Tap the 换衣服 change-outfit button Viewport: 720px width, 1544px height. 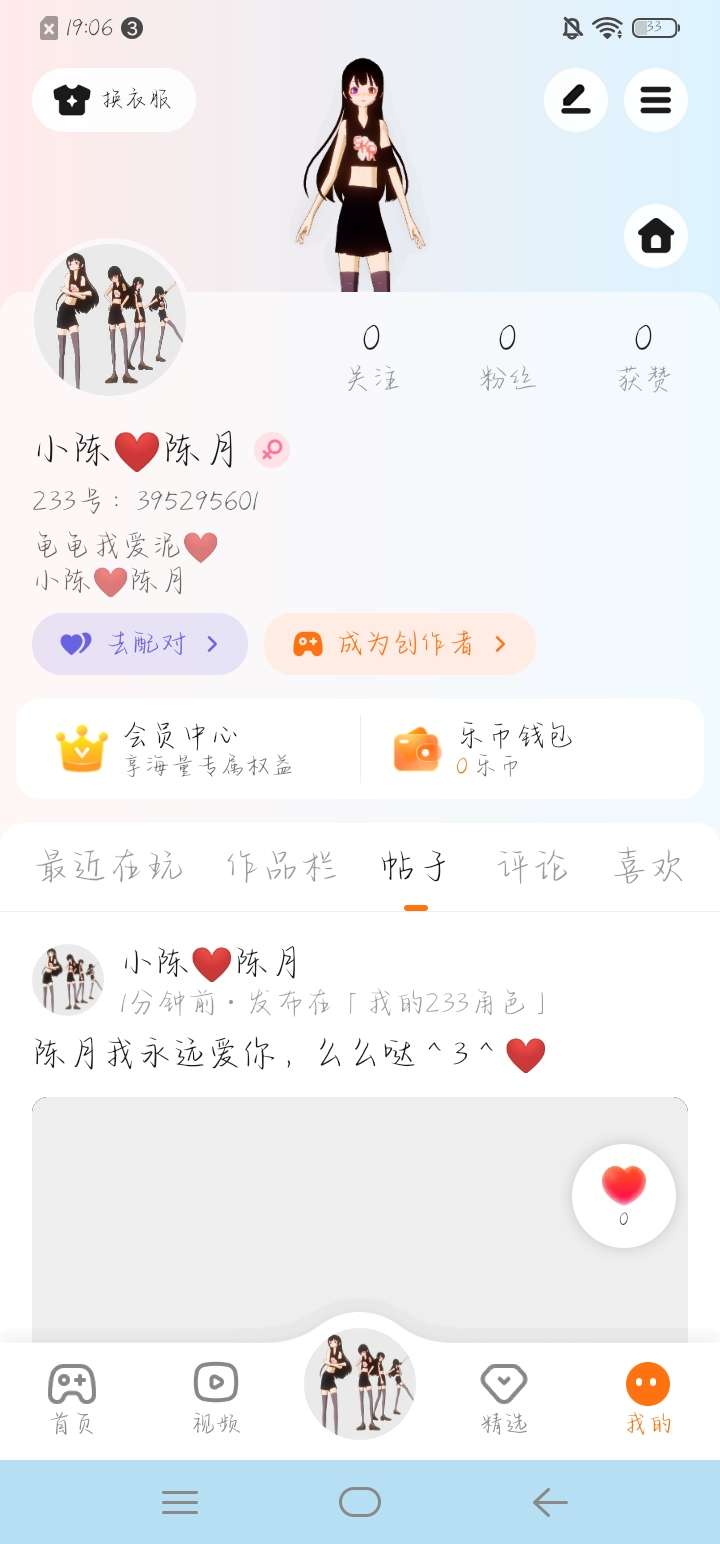[113, 100]
